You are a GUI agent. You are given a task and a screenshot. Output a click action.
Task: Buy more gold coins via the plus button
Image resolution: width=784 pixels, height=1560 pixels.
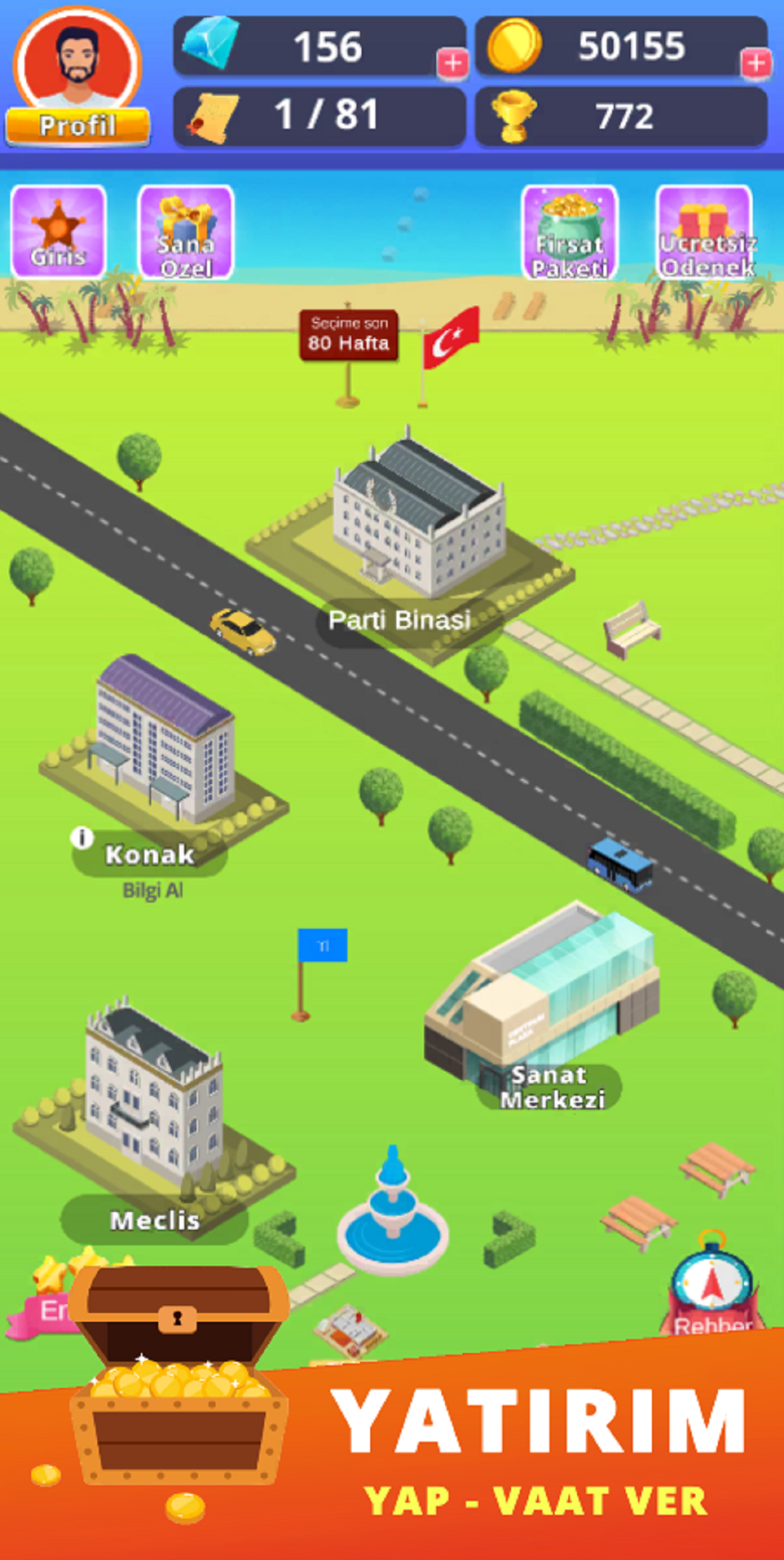point(756,63)
